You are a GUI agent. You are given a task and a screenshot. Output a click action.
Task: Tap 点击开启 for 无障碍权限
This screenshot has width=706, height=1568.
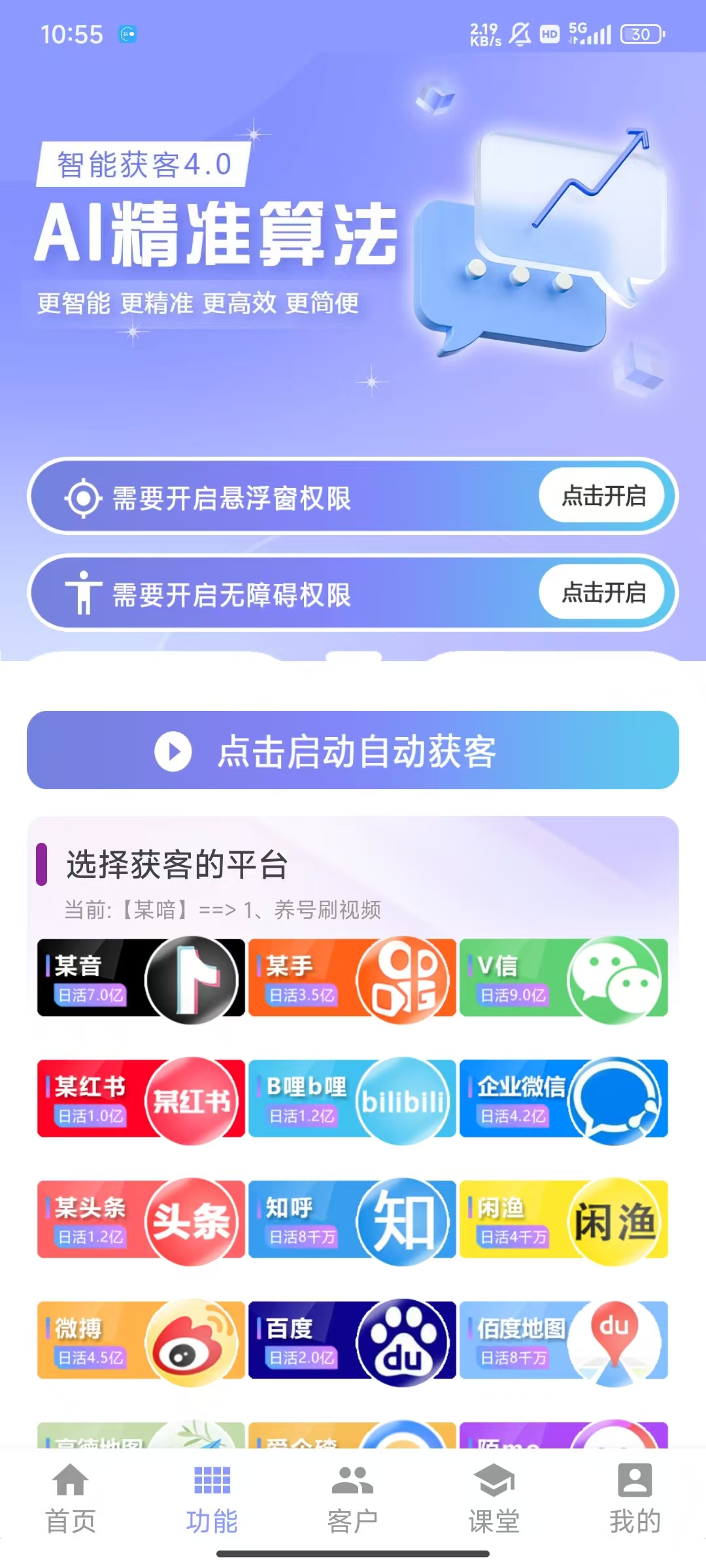(x=603, y=593)
